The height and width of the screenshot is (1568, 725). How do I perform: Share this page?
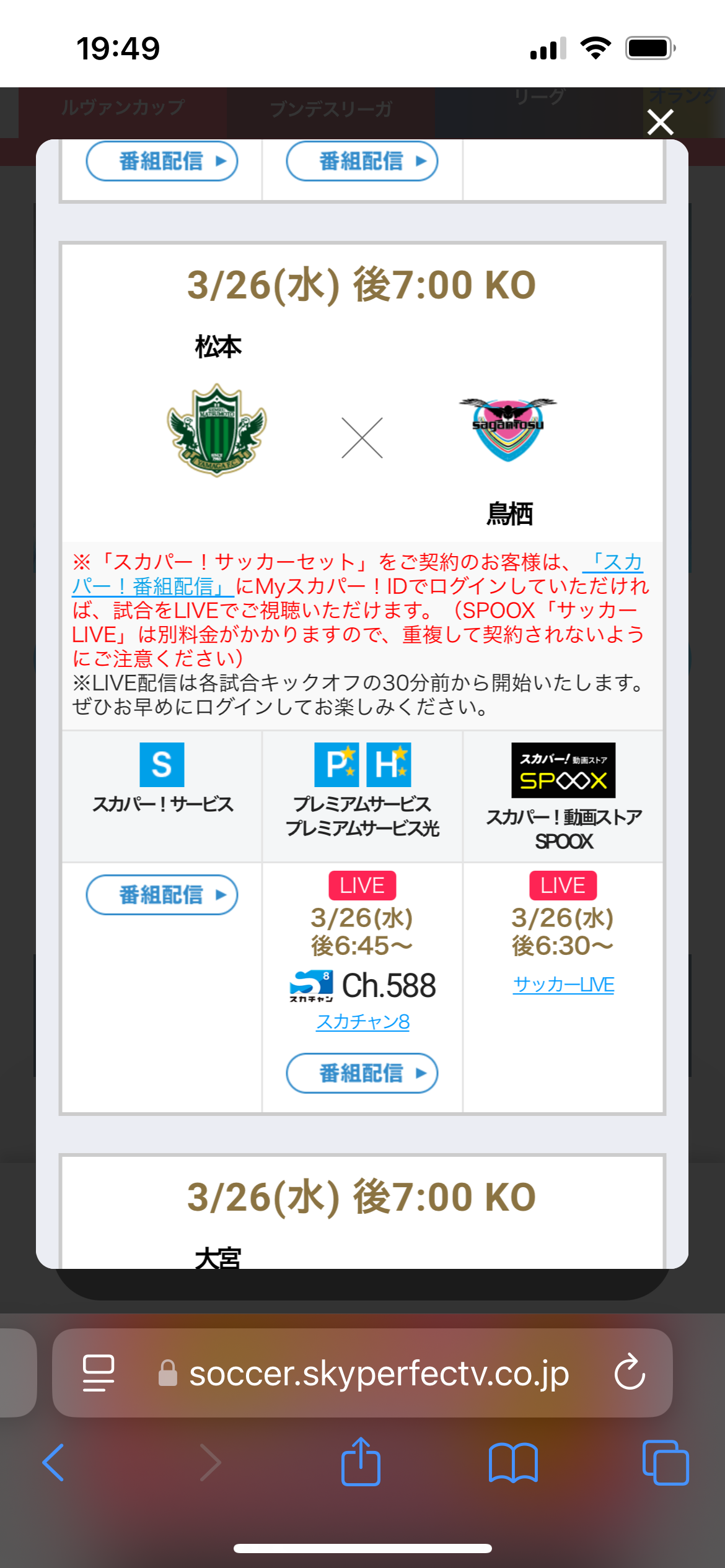click(x=361, y=1461)
